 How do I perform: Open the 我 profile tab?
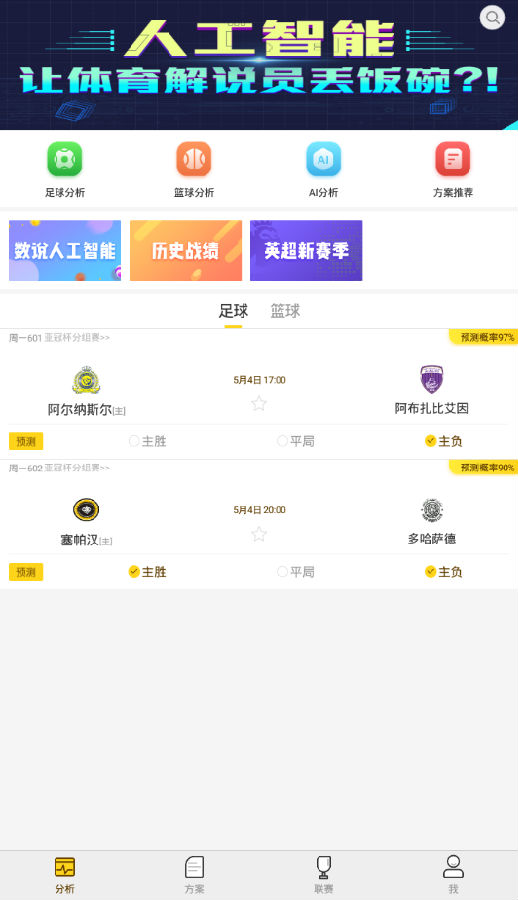453,874
